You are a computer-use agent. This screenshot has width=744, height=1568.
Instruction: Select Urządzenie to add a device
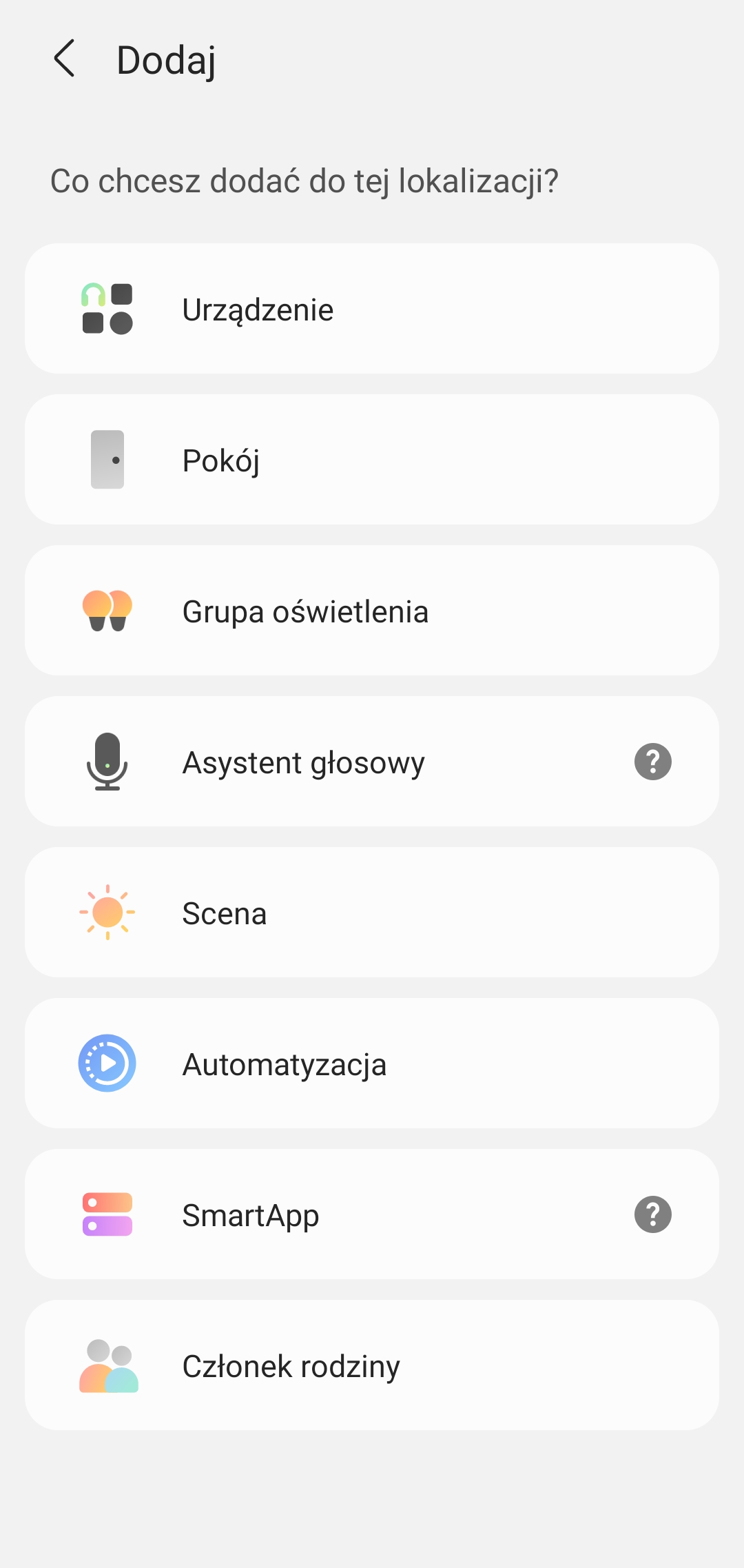pyautogui.click(x=372, y=309)
